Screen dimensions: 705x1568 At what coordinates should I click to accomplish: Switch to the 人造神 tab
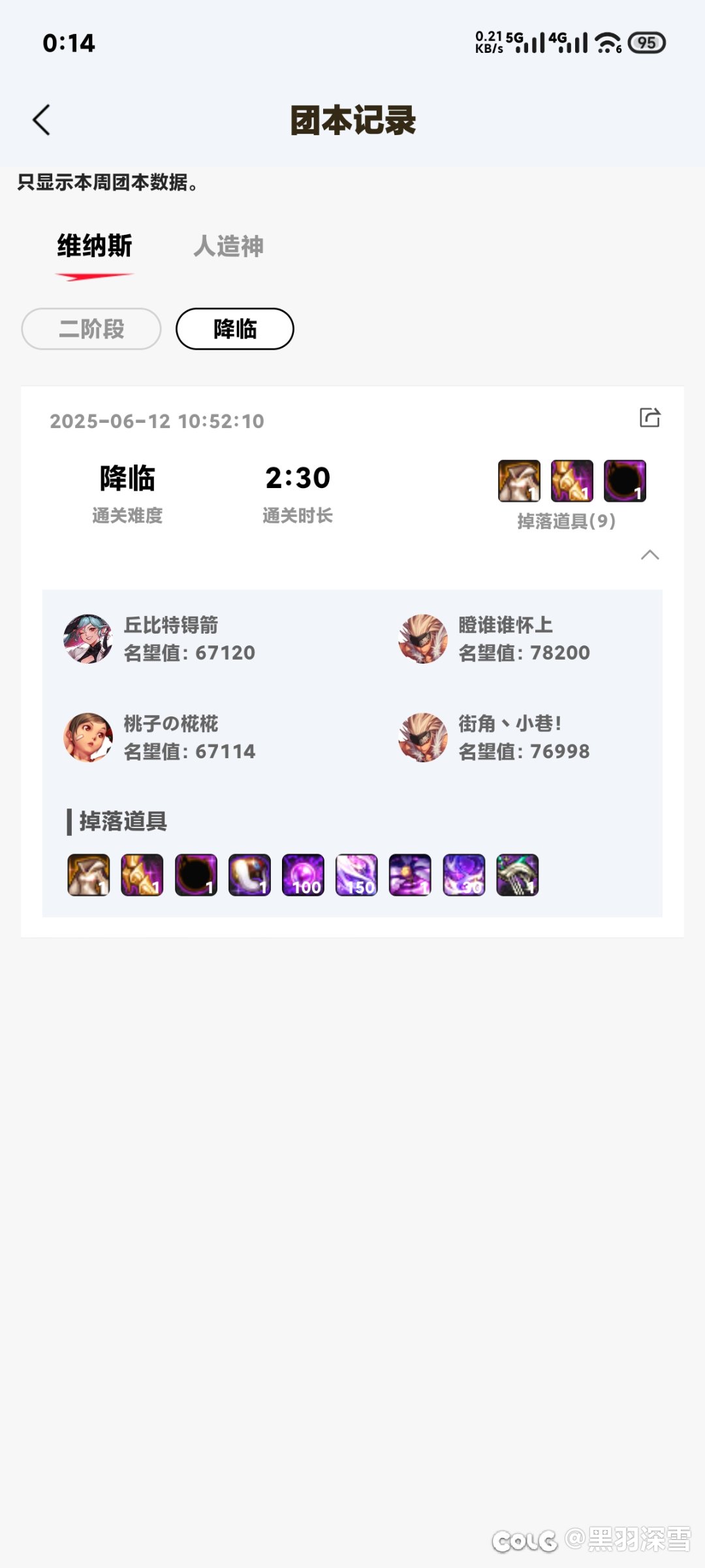click(x=228, y=247)
